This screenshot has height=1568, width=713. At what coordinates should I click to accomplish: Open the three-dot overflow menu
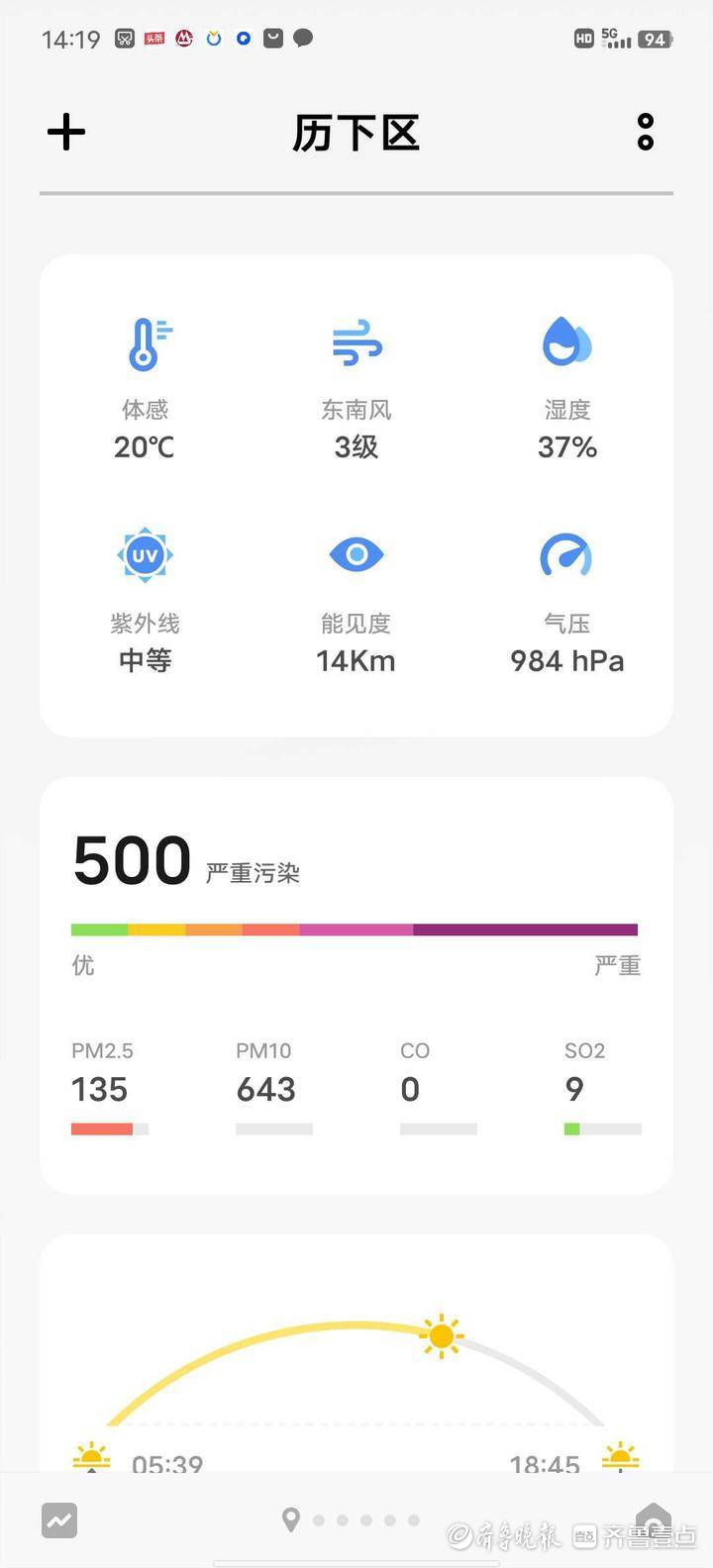coord(646,132)
